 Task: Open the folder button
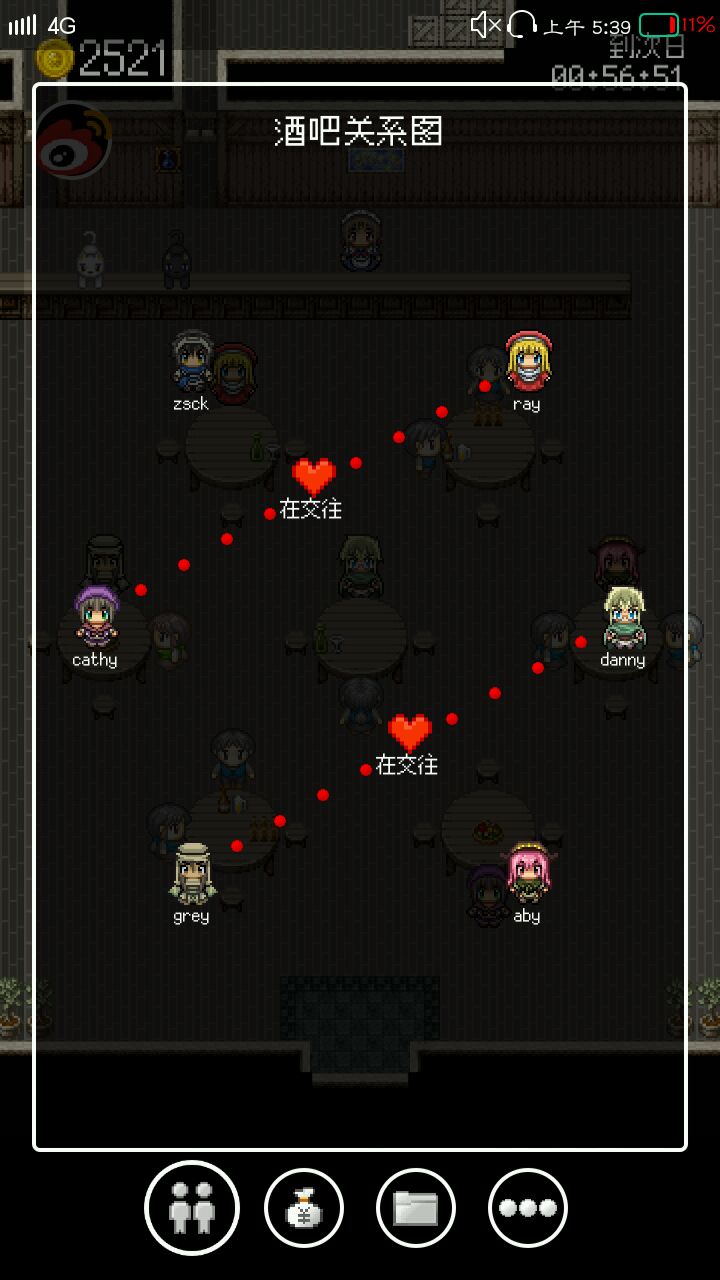click(416, 1208)
